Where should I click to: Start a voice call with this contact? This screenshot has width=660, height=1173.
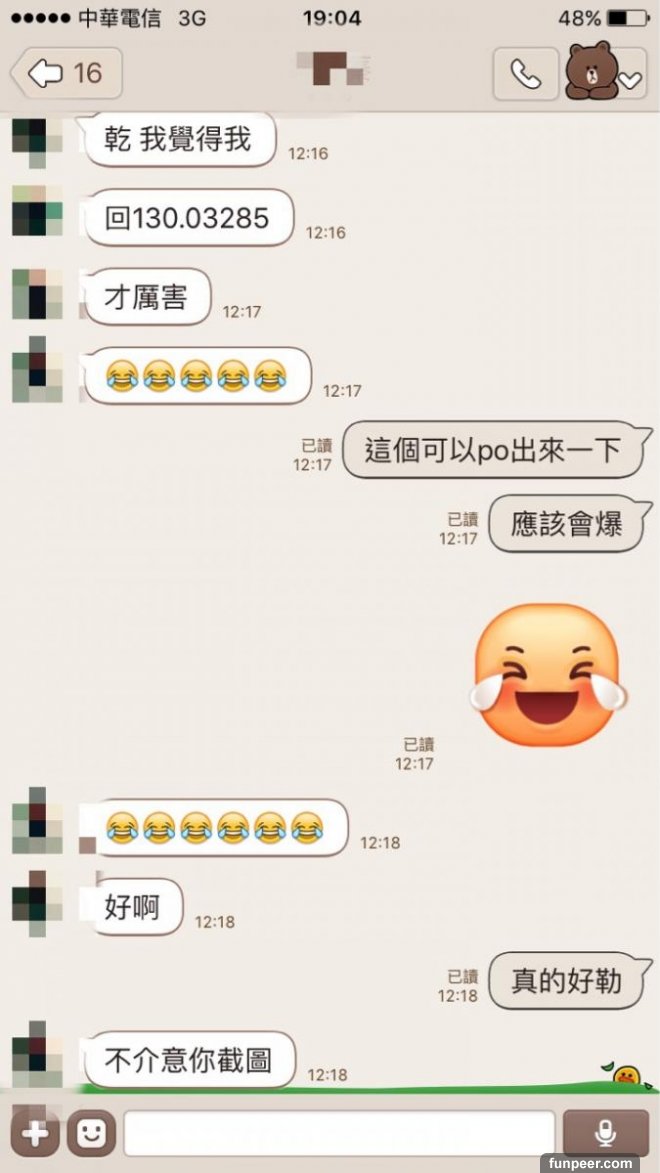tap(525, 74)
